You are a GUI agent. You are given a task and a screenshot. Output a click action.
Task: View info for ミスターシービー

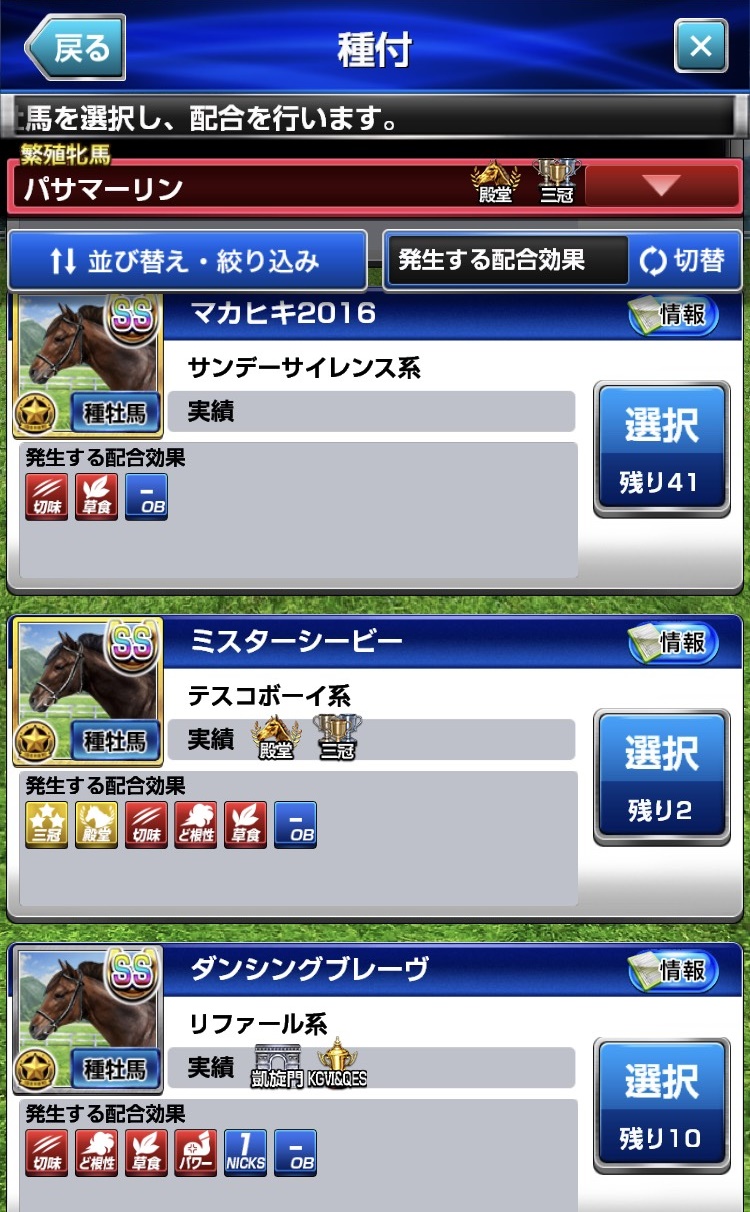(x=673, y=642)
